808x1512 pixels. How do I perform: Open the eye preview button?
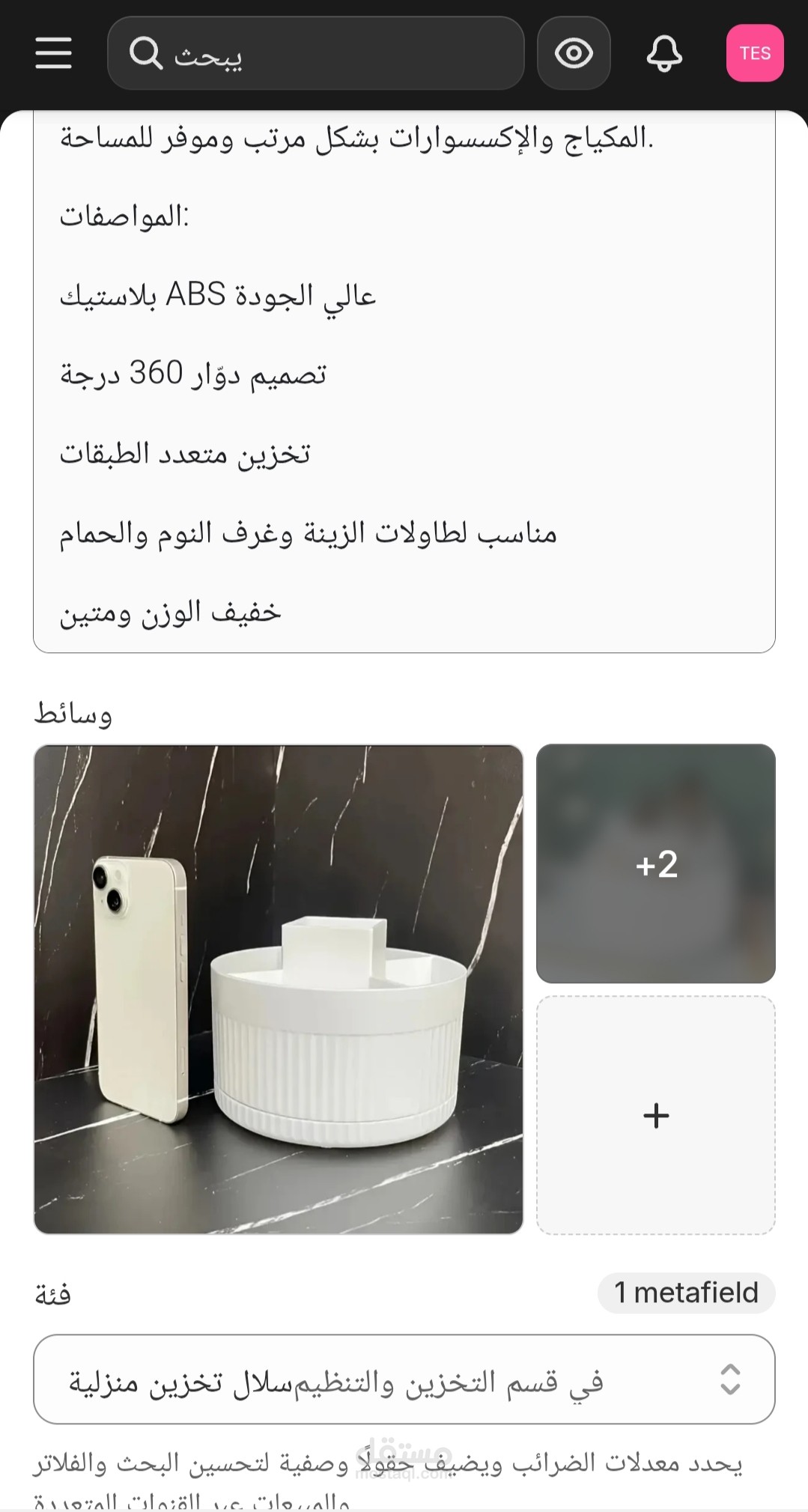pos(574,53)
